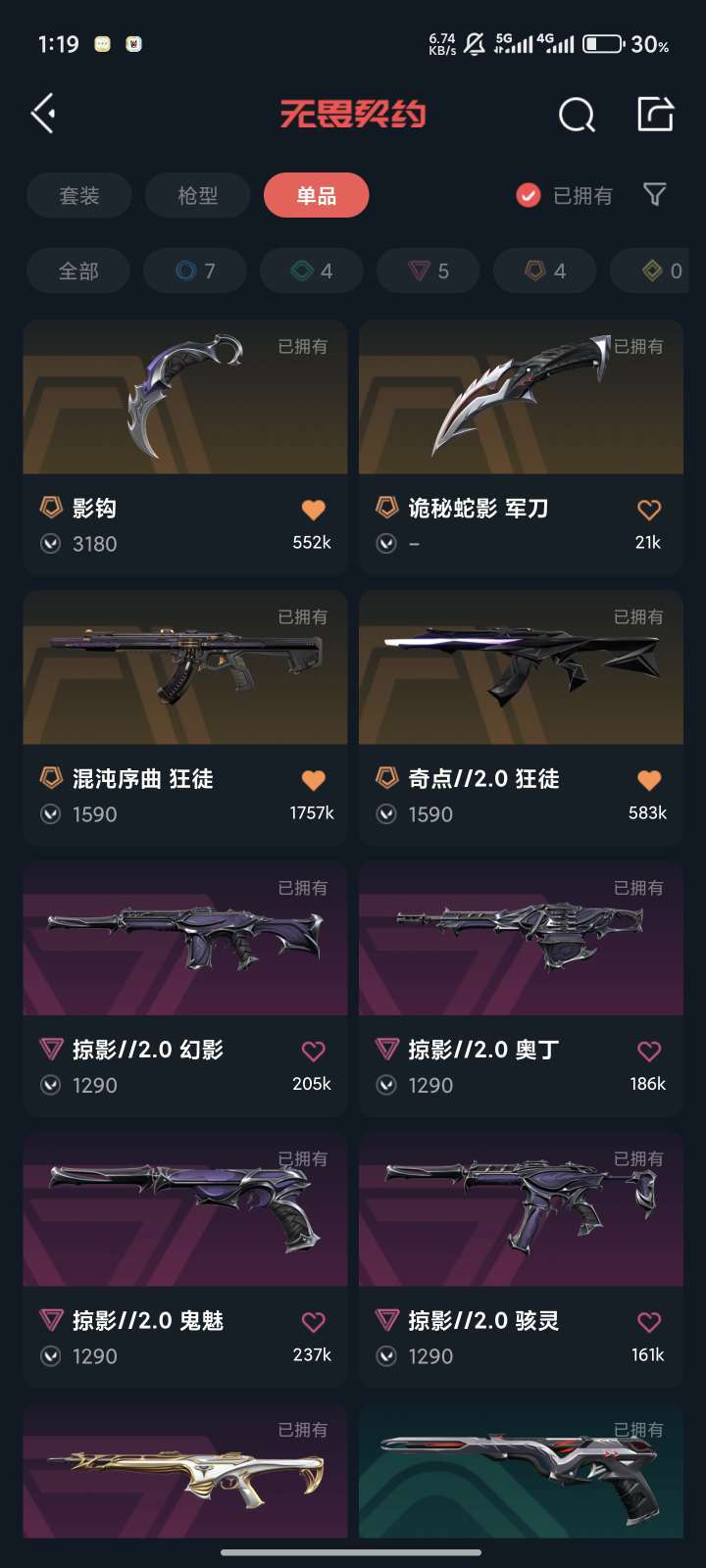Open the search icon
The width and height of the screenshot is (706, 1568).
pos(577,115)
